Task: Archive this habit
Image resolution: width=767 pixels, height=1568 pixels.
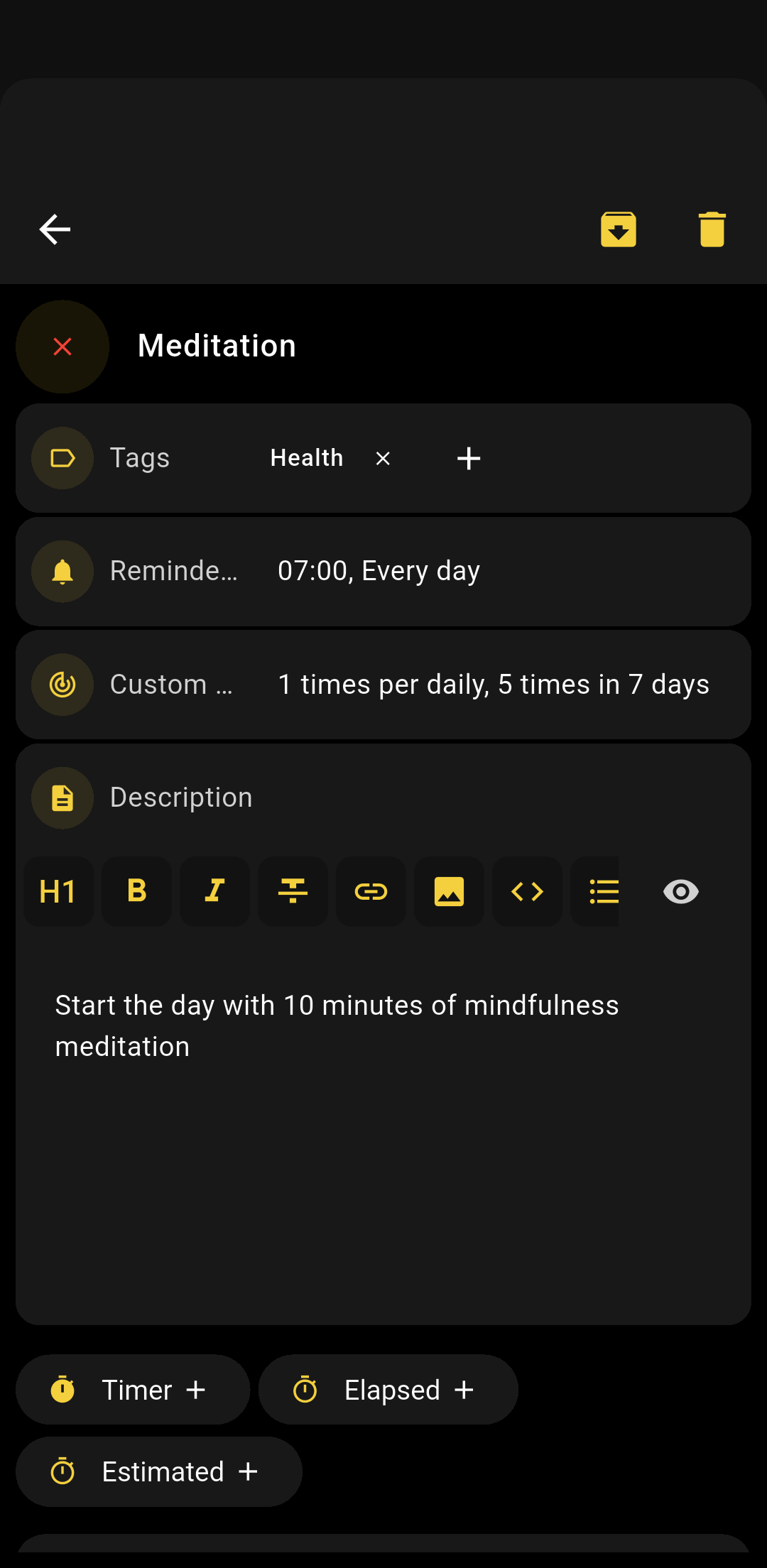Action: pyautogui.click(x=618, y=229)
